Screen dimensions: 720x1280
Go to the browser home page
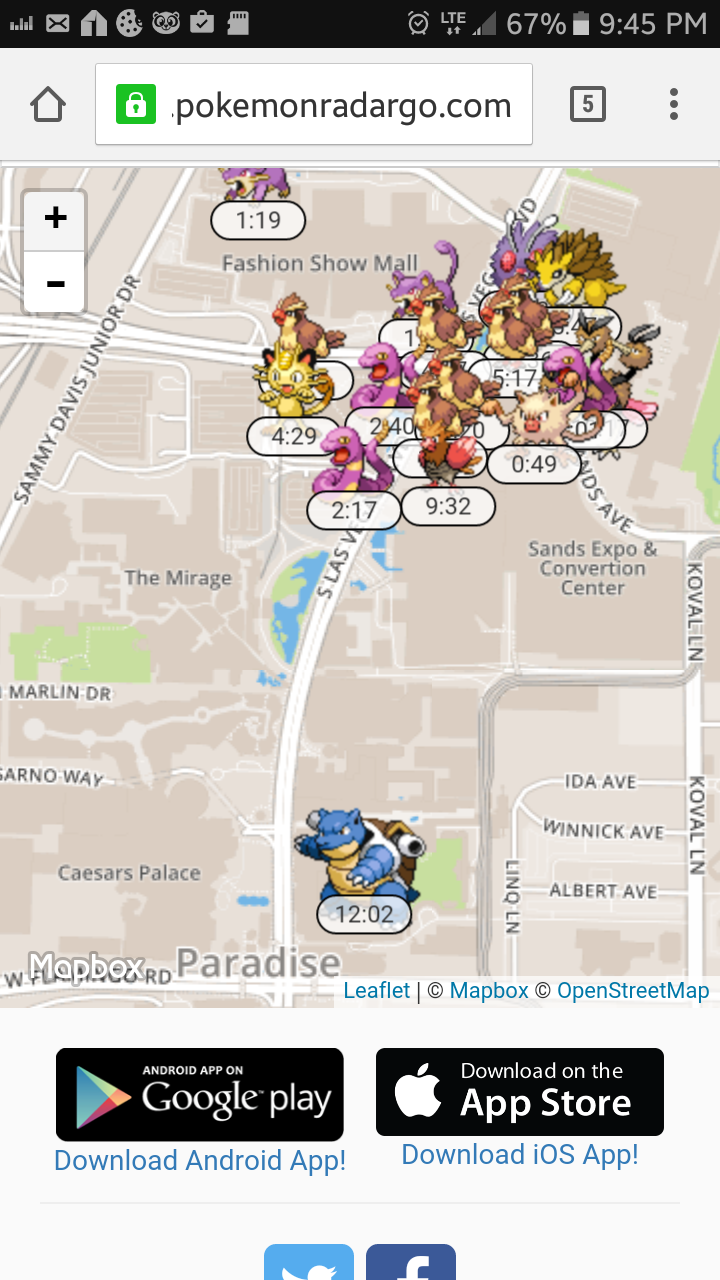point(48,104)
